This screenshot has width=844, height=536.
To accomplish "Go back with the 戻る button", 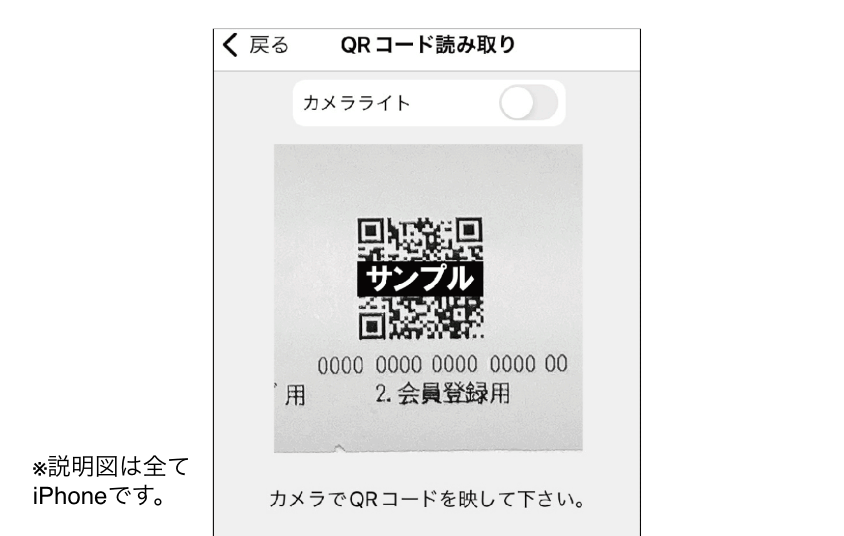I will [255, 45].
